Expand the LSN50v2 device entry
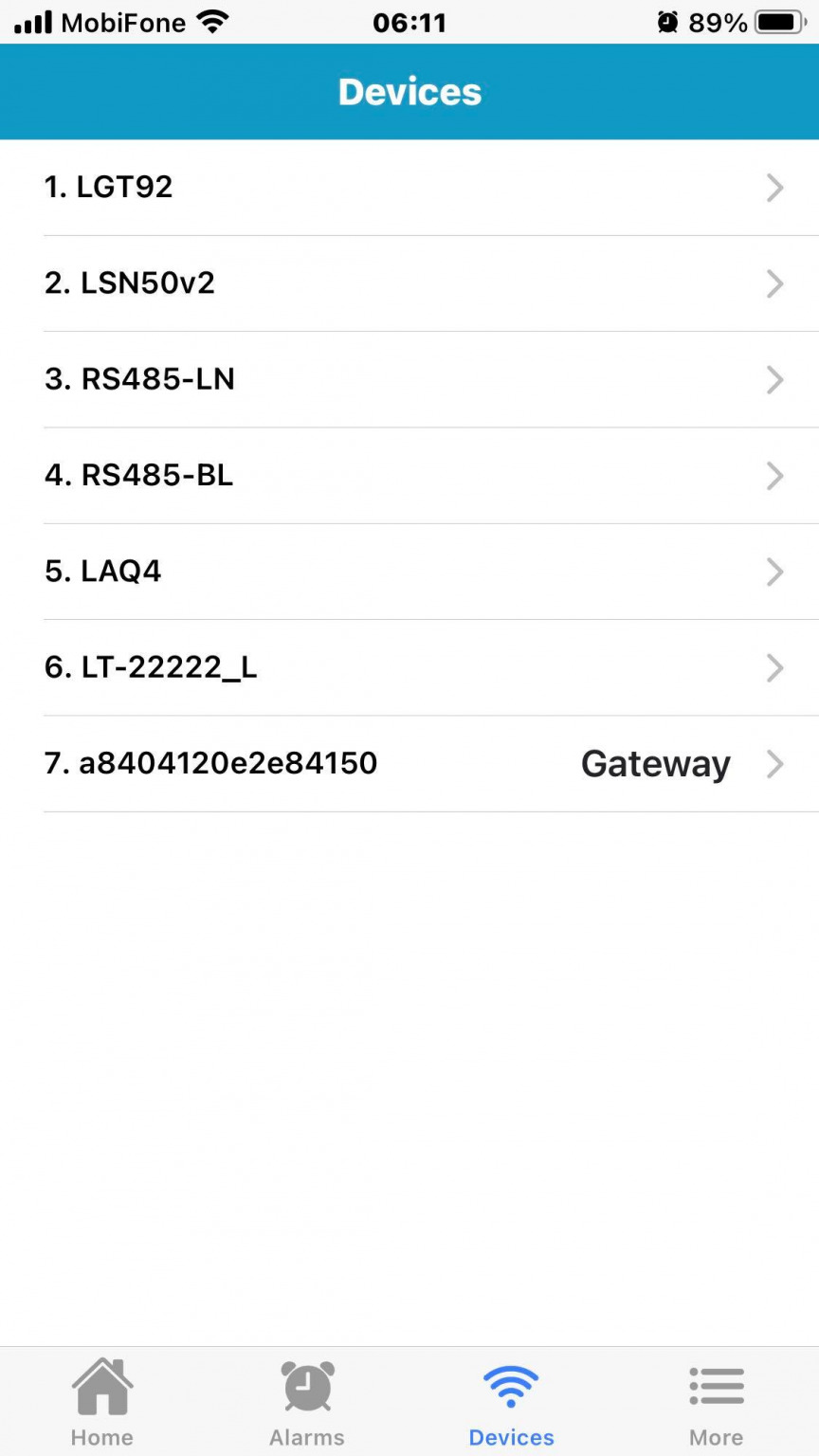The width and height of the screenshot is (819, 1456). coord(409,283)
